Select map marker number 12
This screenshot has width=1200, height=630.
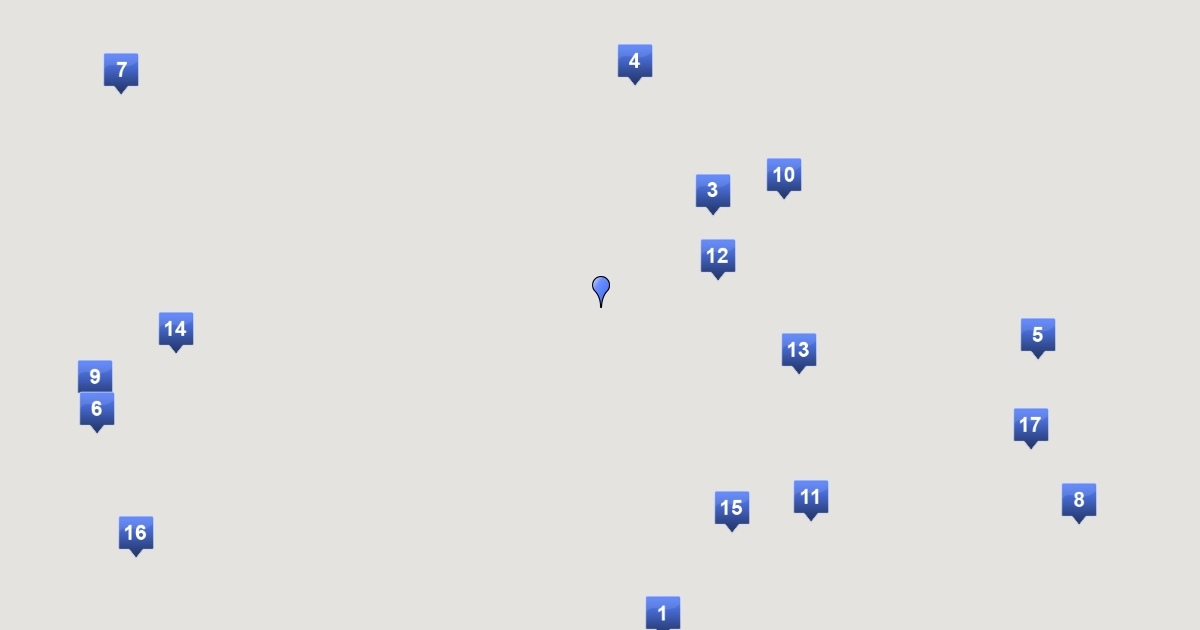pos(718,257)
